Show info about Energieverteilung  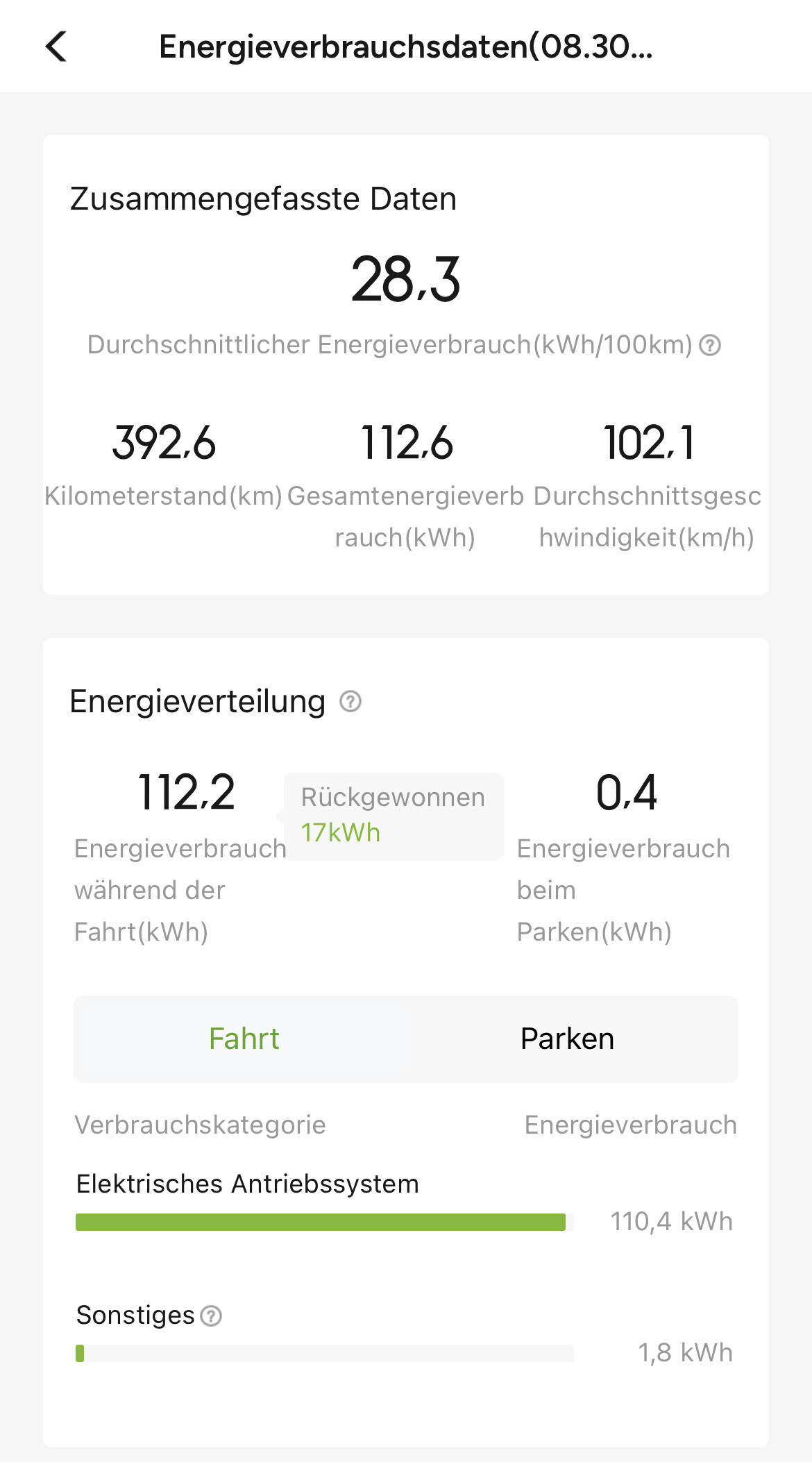(x=350, y=702)
